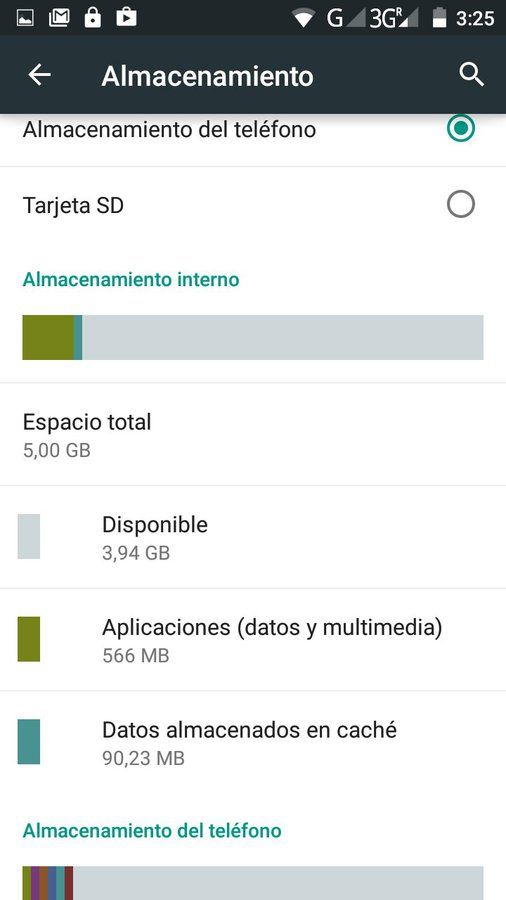Viewport: 506px width, 900px height.
Task: Open Aplicaciones (datos y multimedia)
Action: click(x=253, y=639)
